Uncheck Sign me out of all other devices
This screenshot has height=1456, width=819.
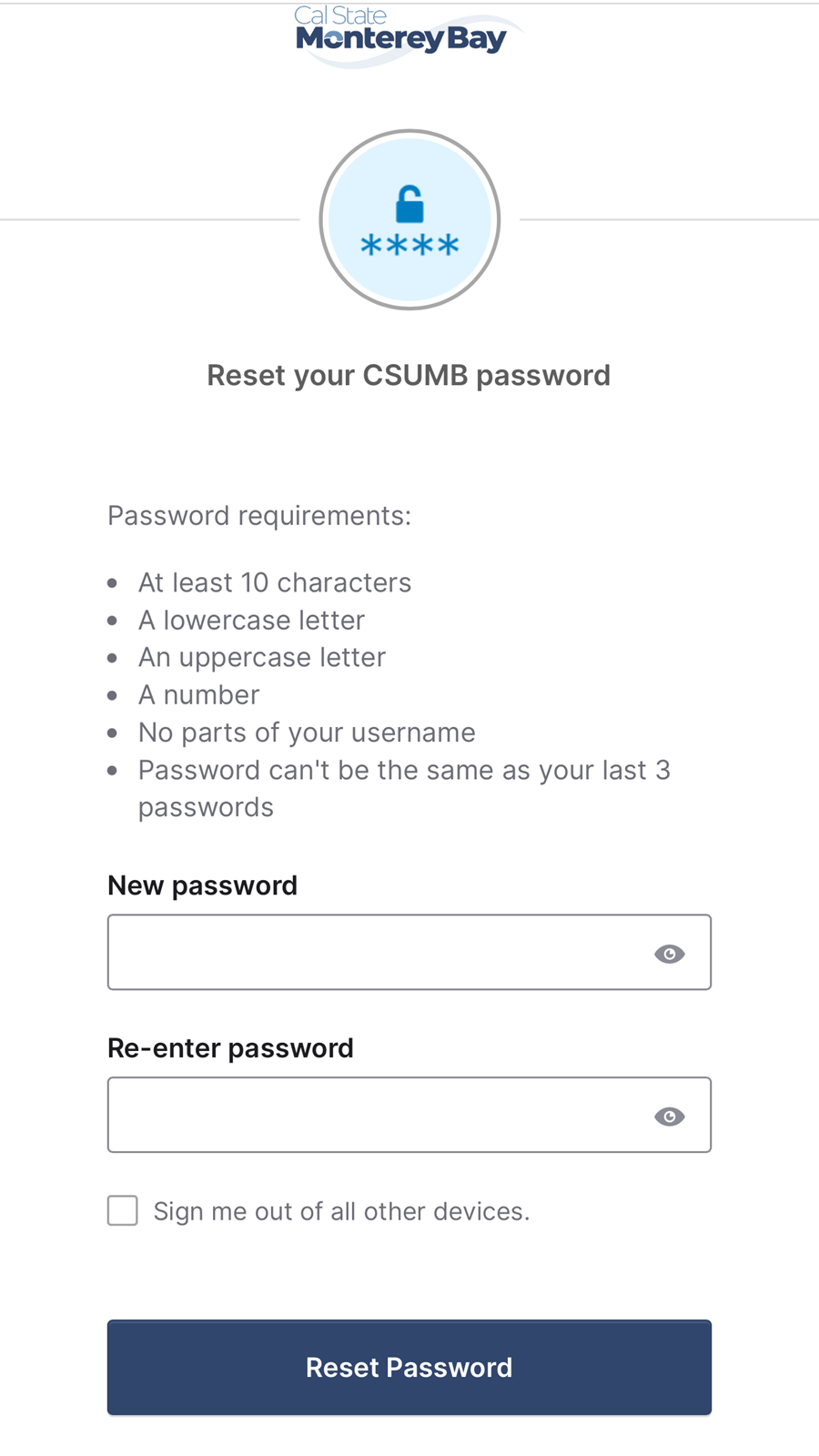click(x=122, y=1210)
